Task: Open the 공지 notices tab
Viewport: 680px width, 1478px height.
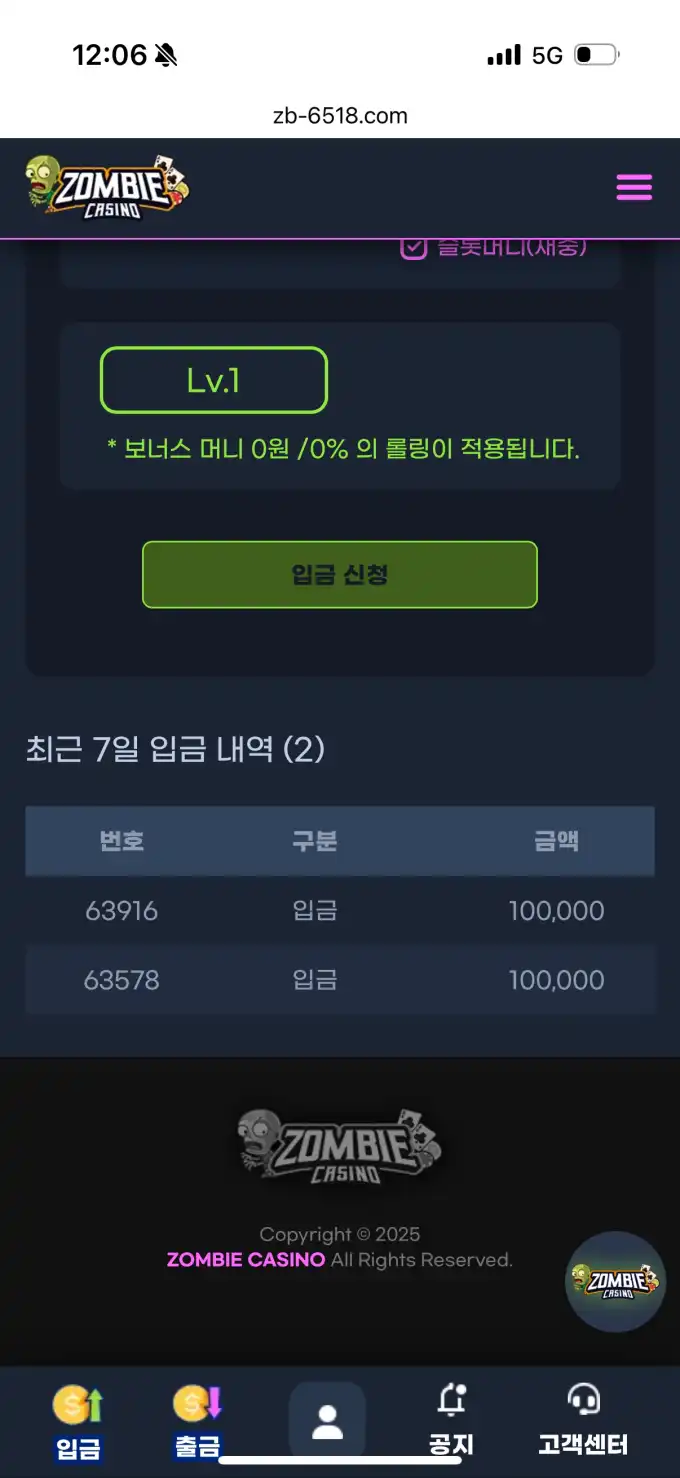Action: point(451,1422)
